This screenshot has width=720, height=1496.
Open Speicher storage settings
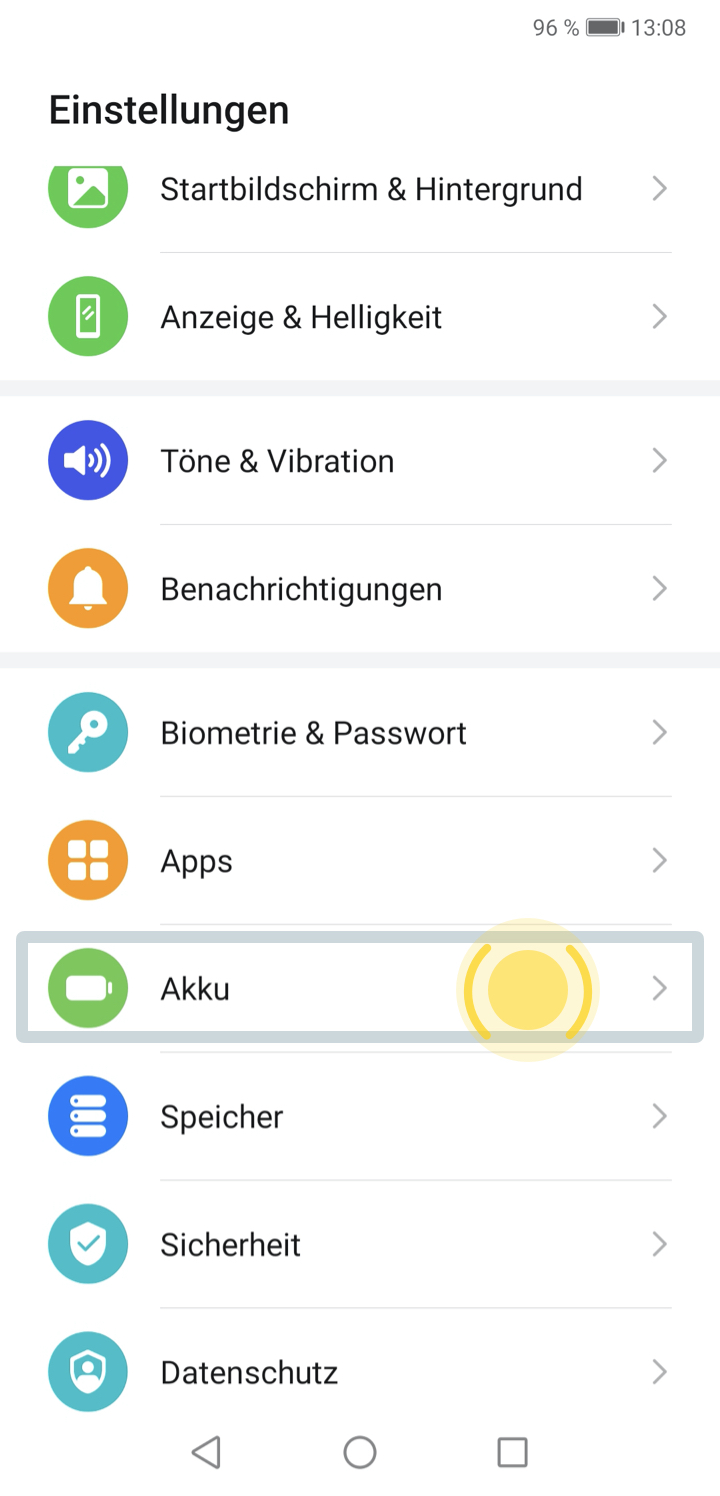coord(360,1117)
